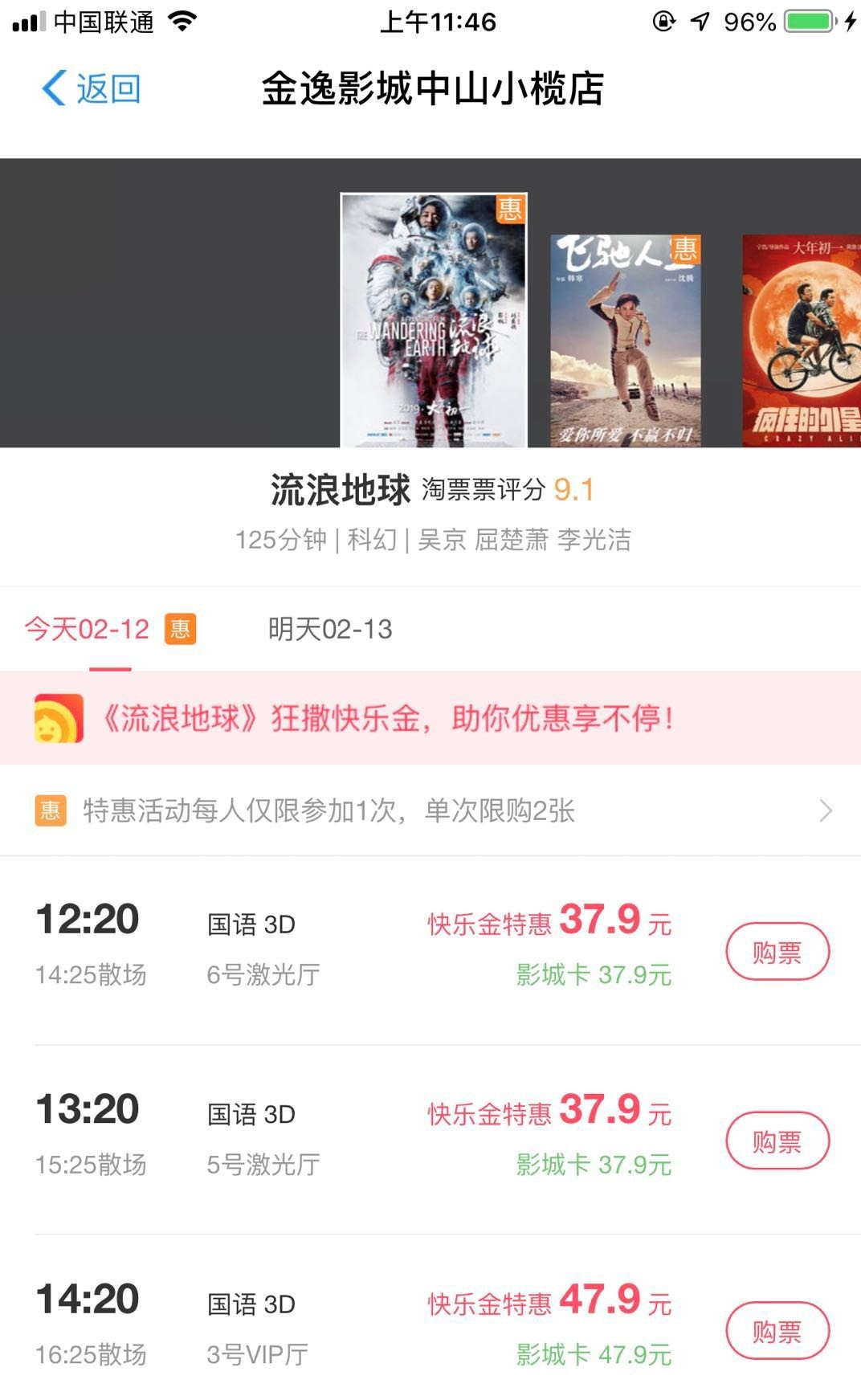Expand the 特惠活动 purchase limit details
This screenshot has width=861, height=1400.
[430, 810]
